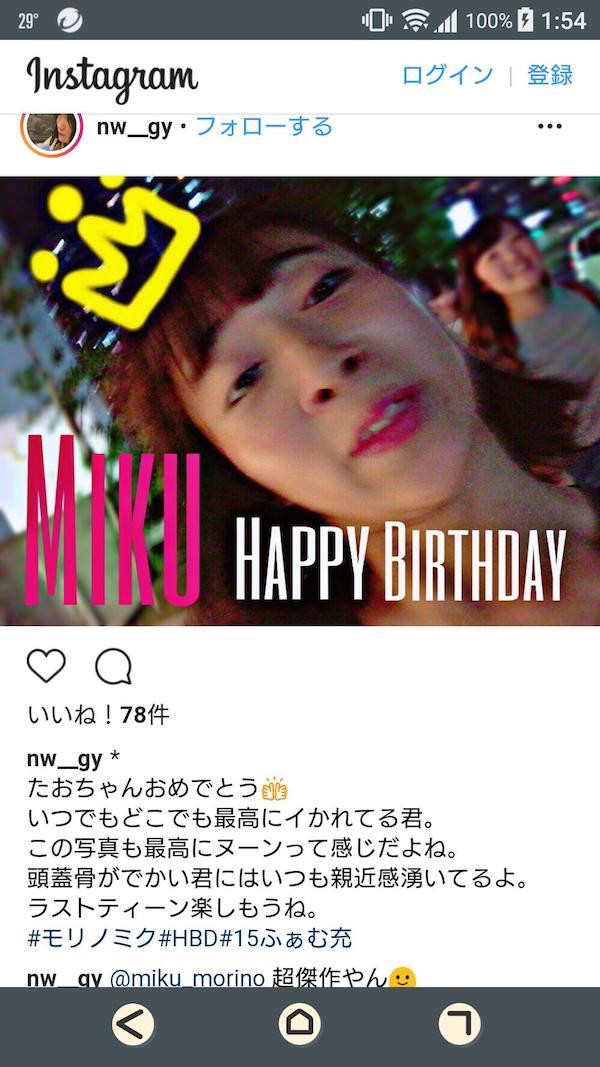This screenshot has width=600, height=1067.
Task: Tap the Instagram logo in header
Action: (x=112, y=76)
